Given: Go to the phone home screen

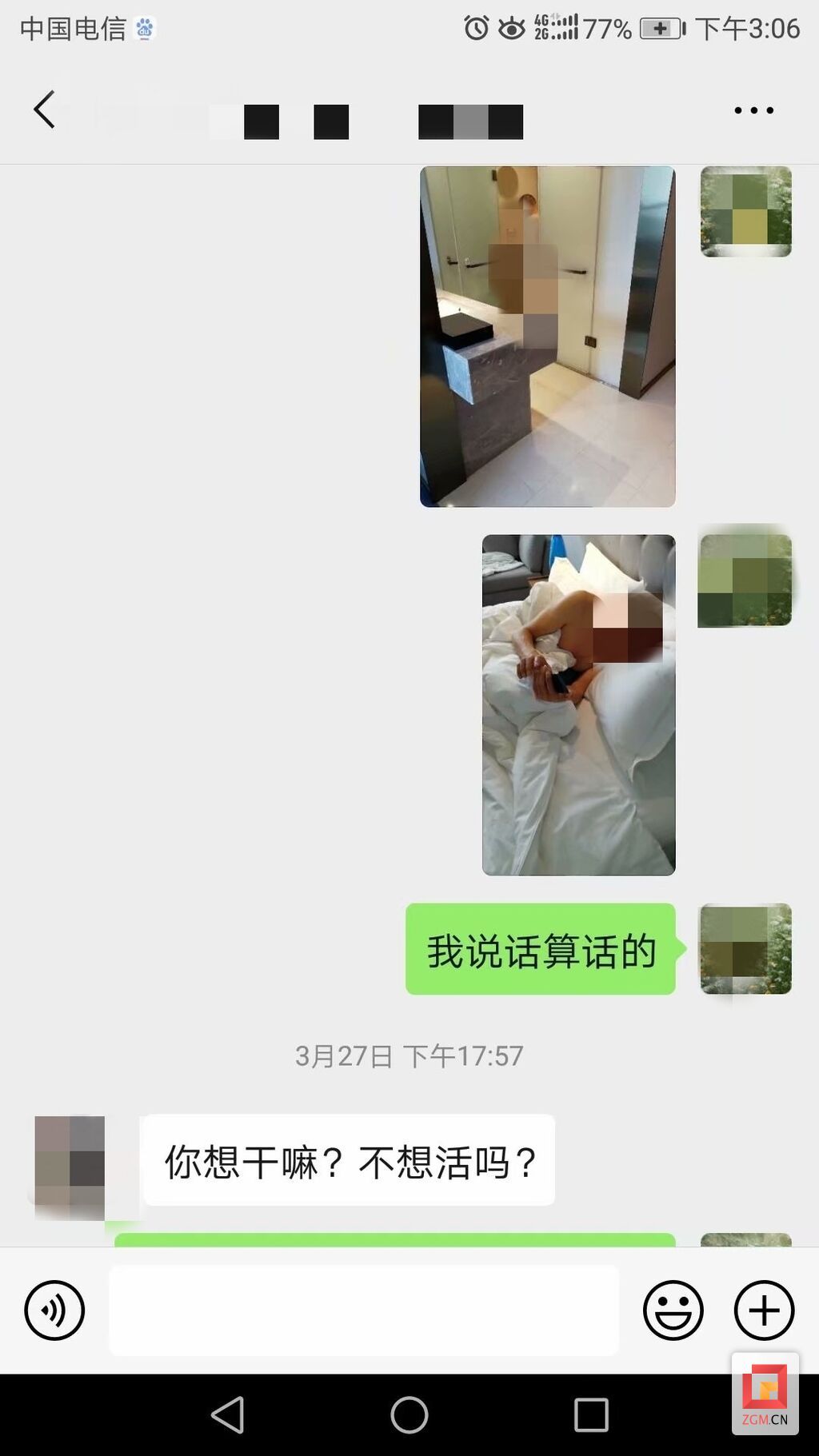Looking at the screenshot, I should 409,1414.
